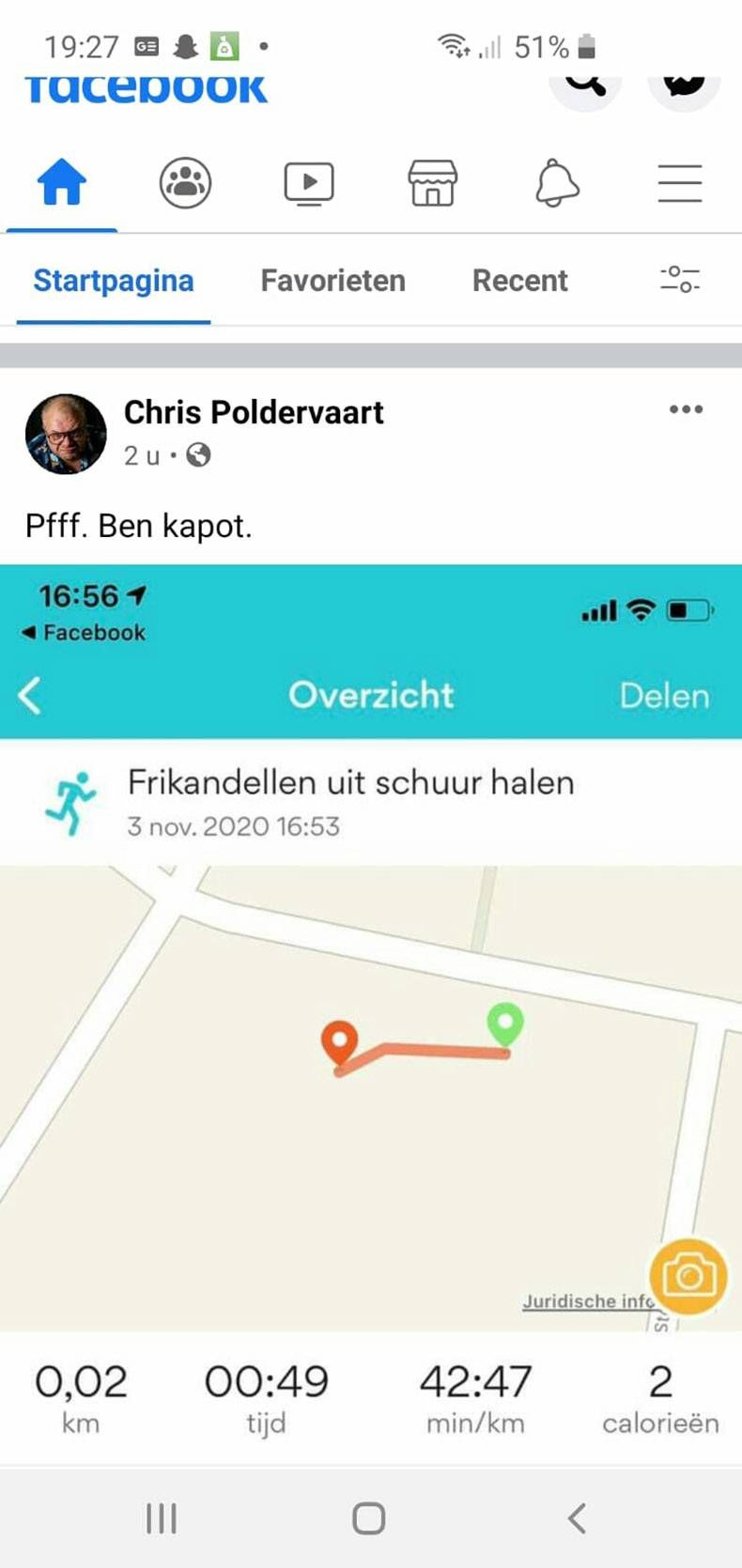
Task: Open the Marketplace
Action: tap(430, 183)
